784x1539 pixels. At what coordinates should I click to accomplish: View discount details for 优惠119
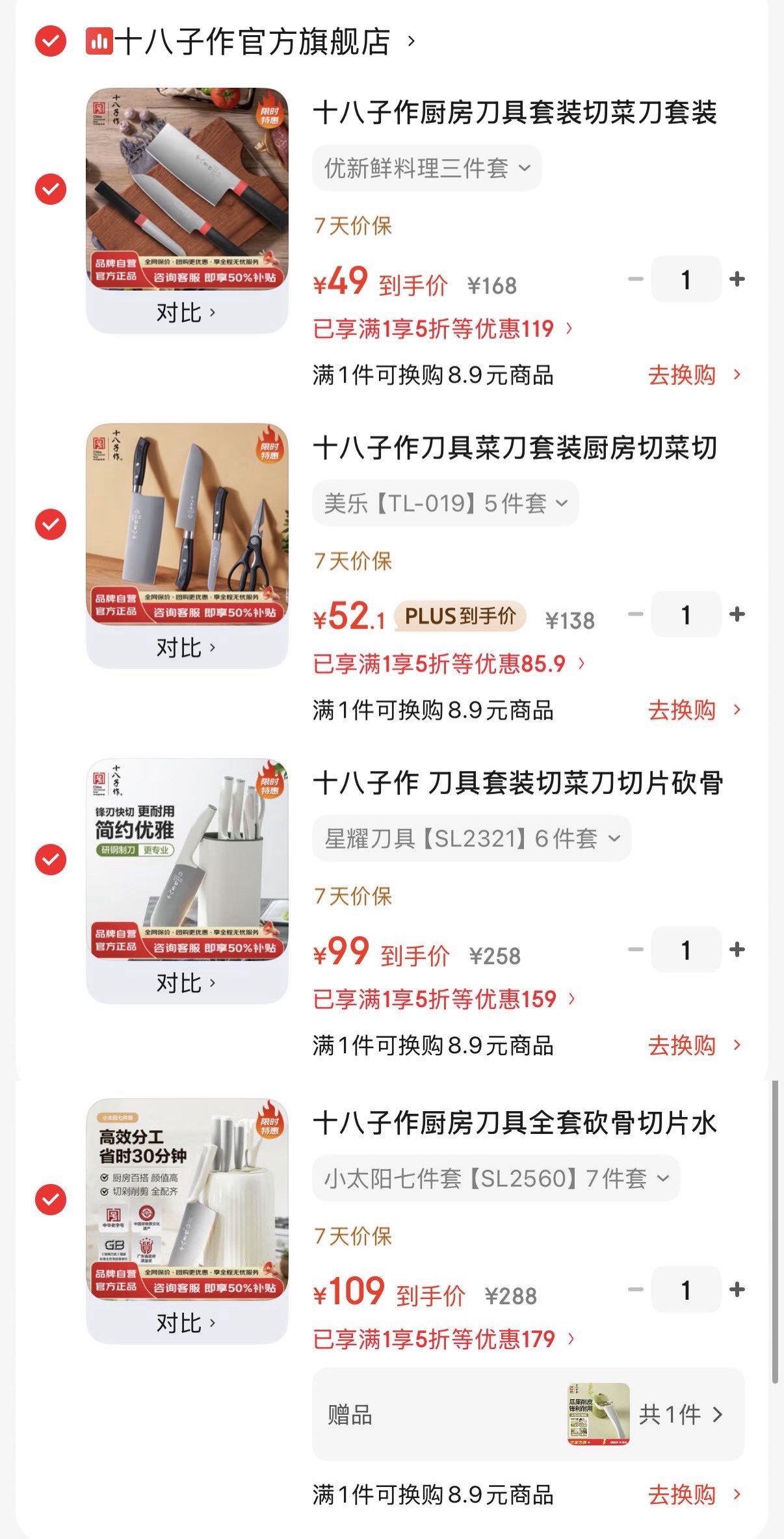pyautogui.click(x=442, y=329)
